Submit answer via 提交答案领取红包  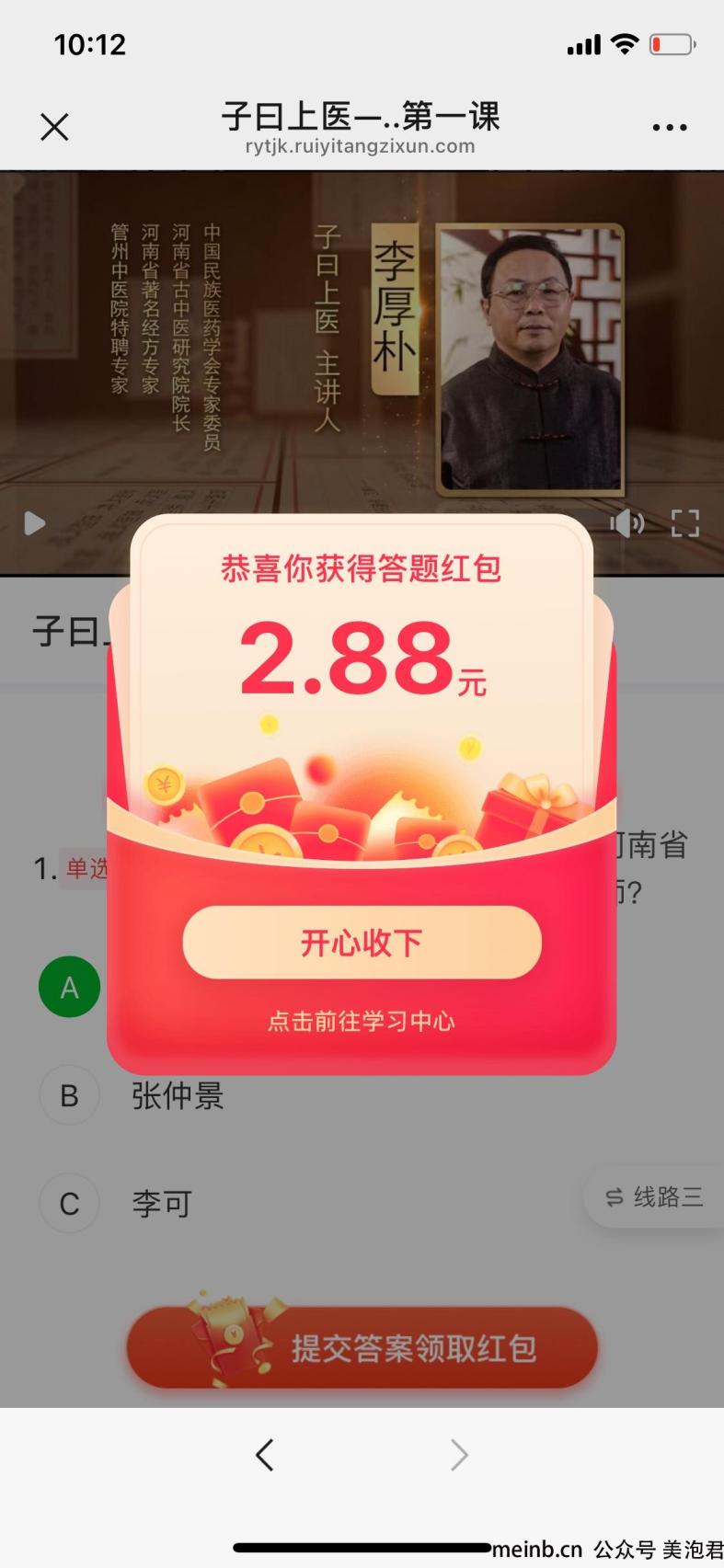pos(362,1348)
